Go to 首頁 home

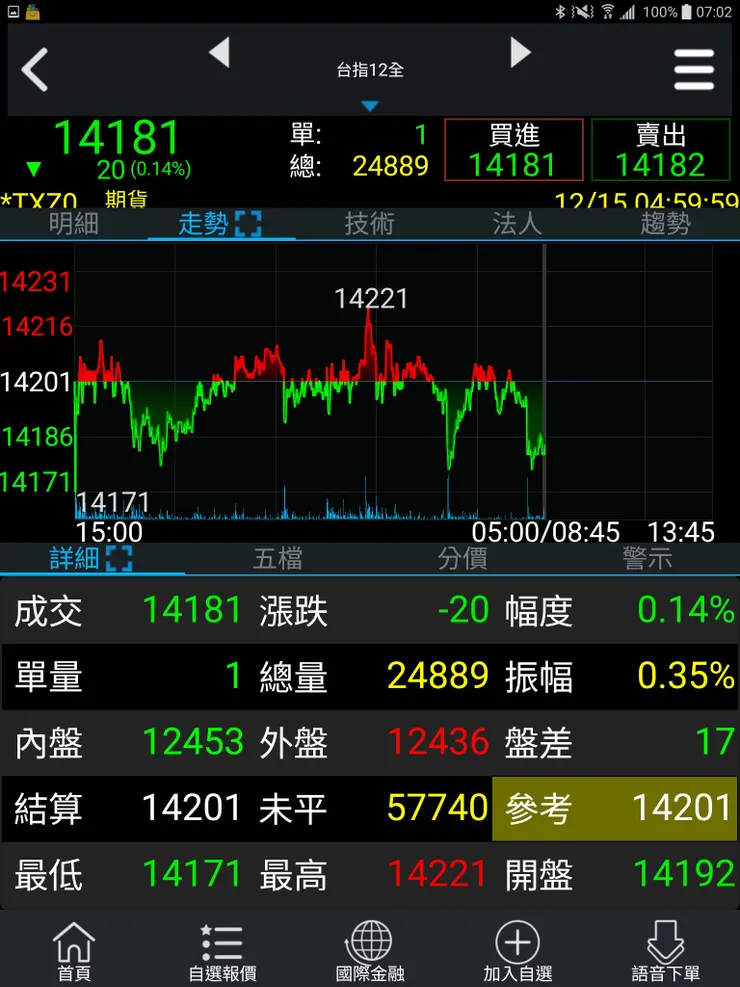tap(74, 951)
